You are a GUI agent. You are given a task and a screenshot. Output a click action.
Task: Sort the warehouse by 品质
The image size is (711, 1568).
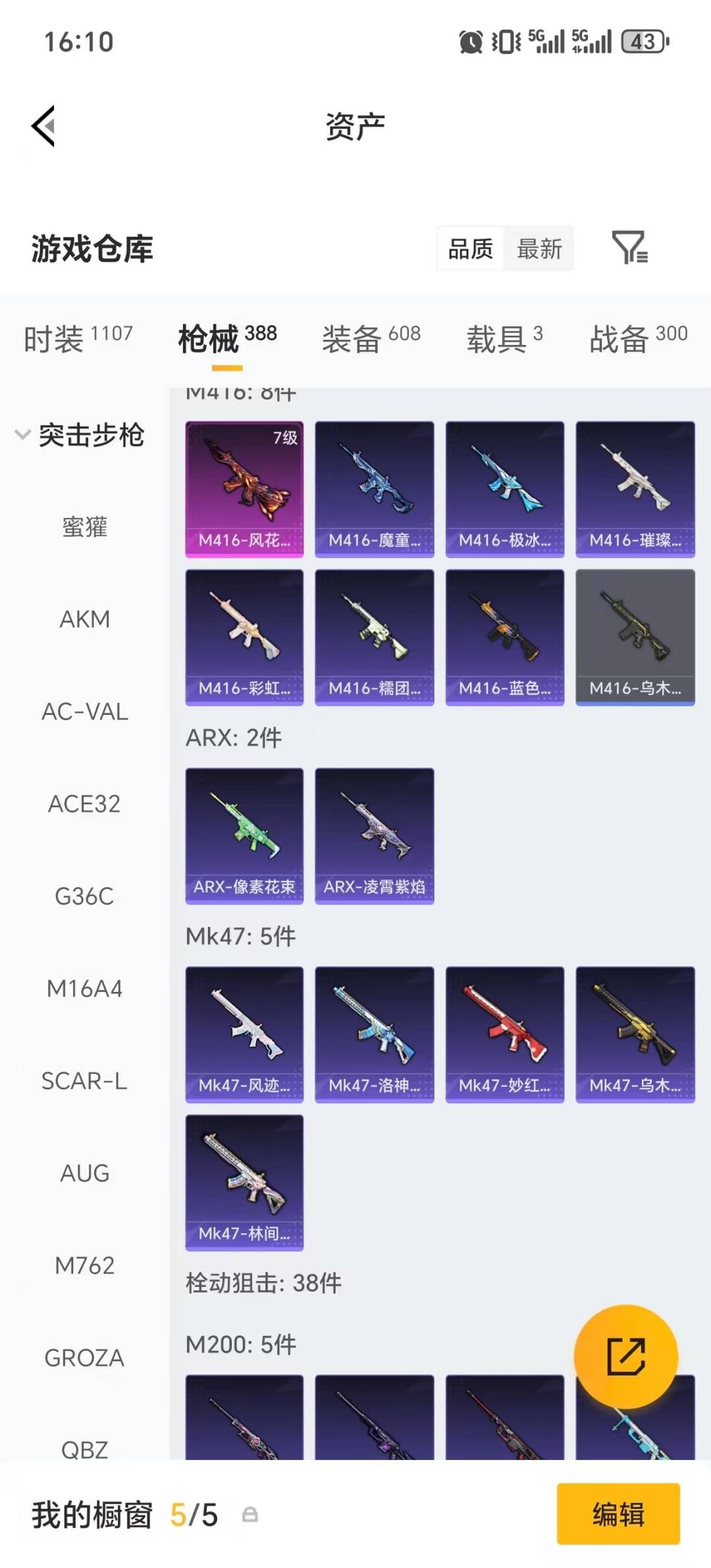pos(471,249)
